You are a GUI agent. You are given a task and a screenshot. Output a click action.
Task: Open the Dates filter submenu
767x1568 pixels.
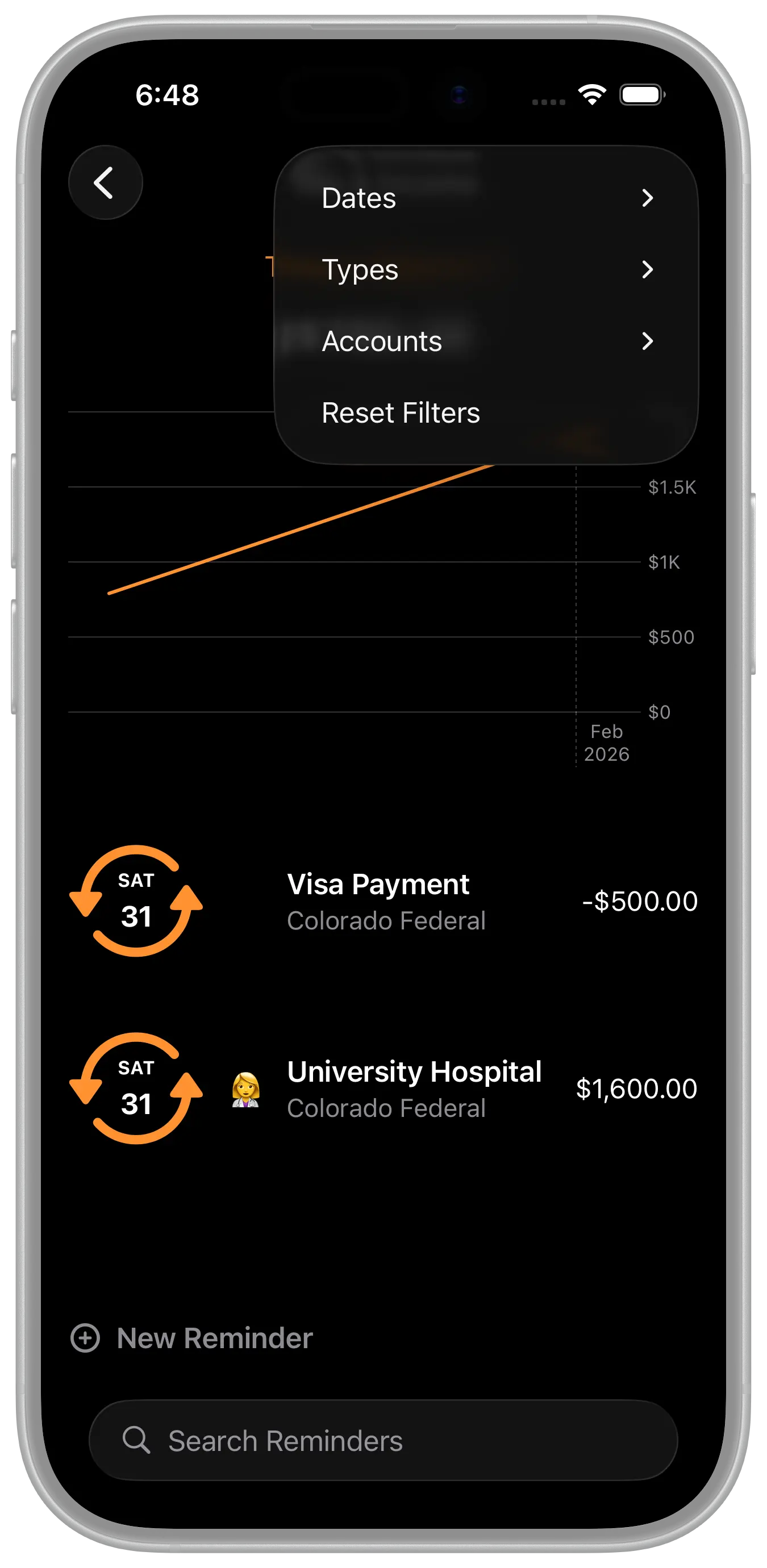click(486, 198)
